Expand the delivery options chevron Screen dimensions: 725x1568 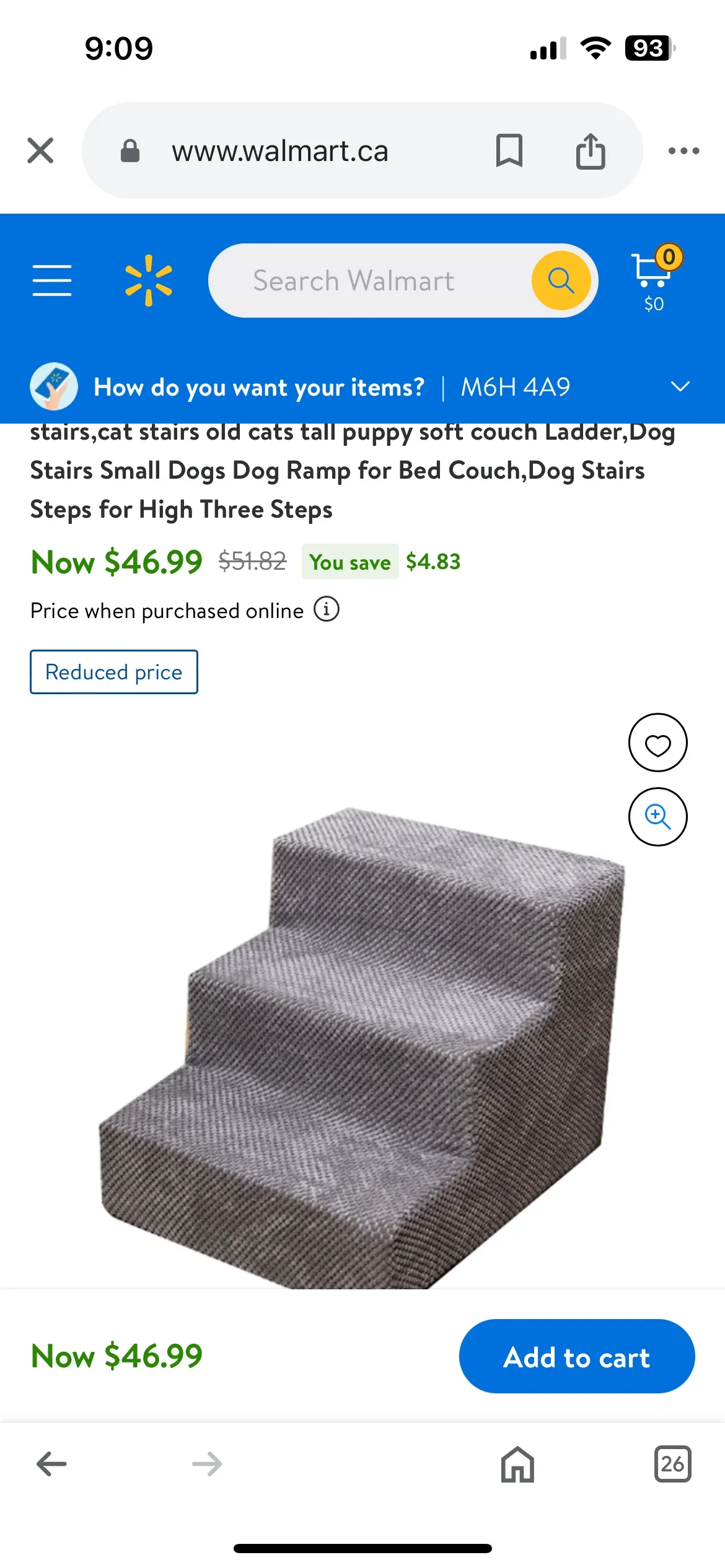(x=680, y=386)
